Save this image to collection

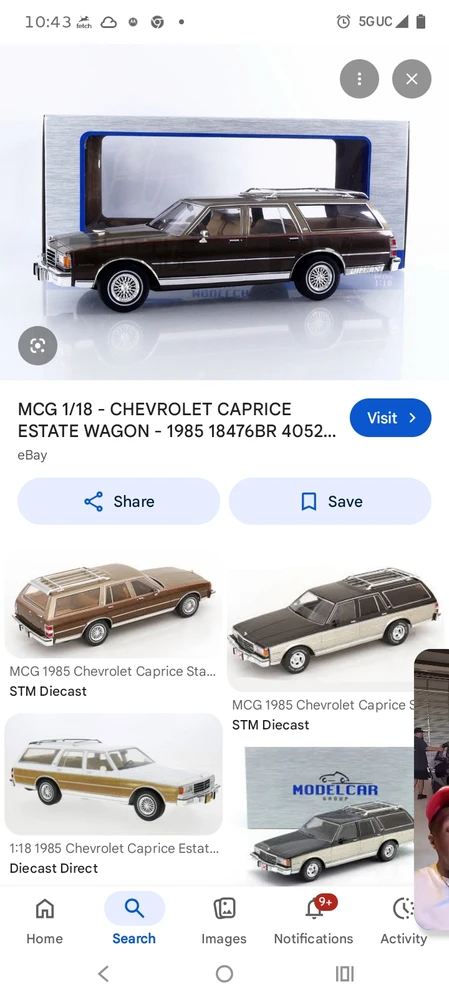(x=330, y=501)
